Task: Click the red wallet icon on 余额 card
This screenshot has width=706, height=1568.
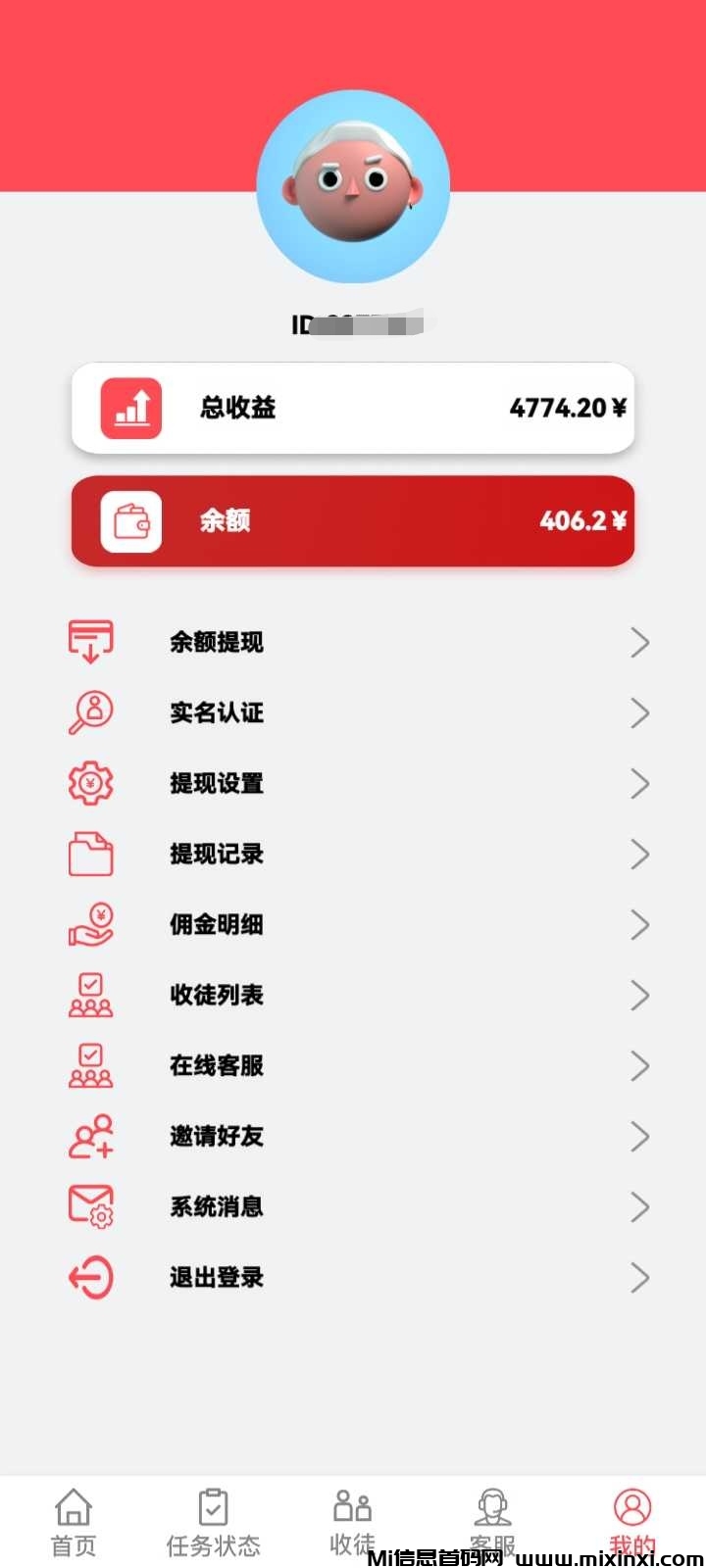Action: [131, 521]
